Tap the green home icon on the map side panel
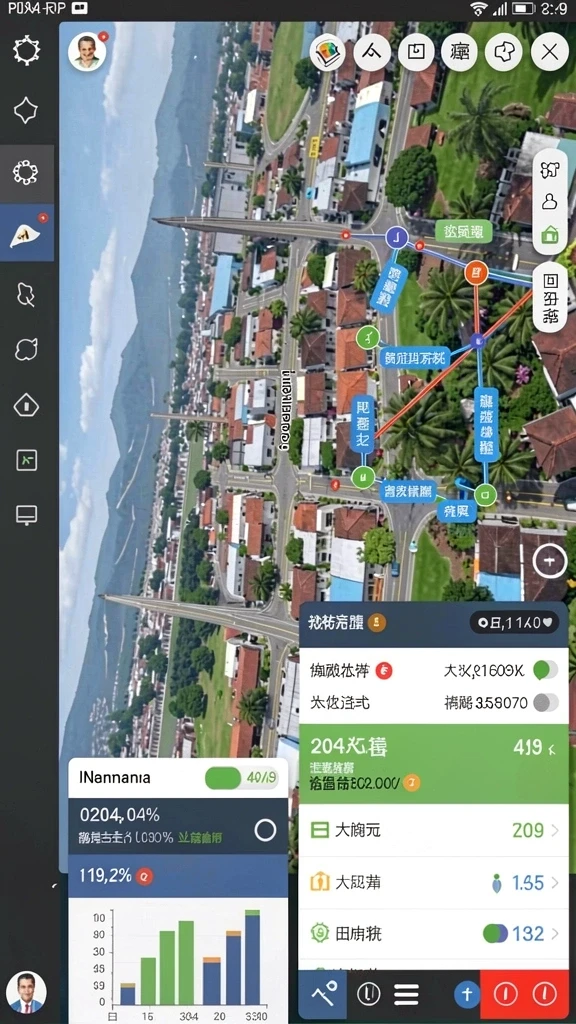This screenshot has width=576, height=1024. (x=550, y=232)
